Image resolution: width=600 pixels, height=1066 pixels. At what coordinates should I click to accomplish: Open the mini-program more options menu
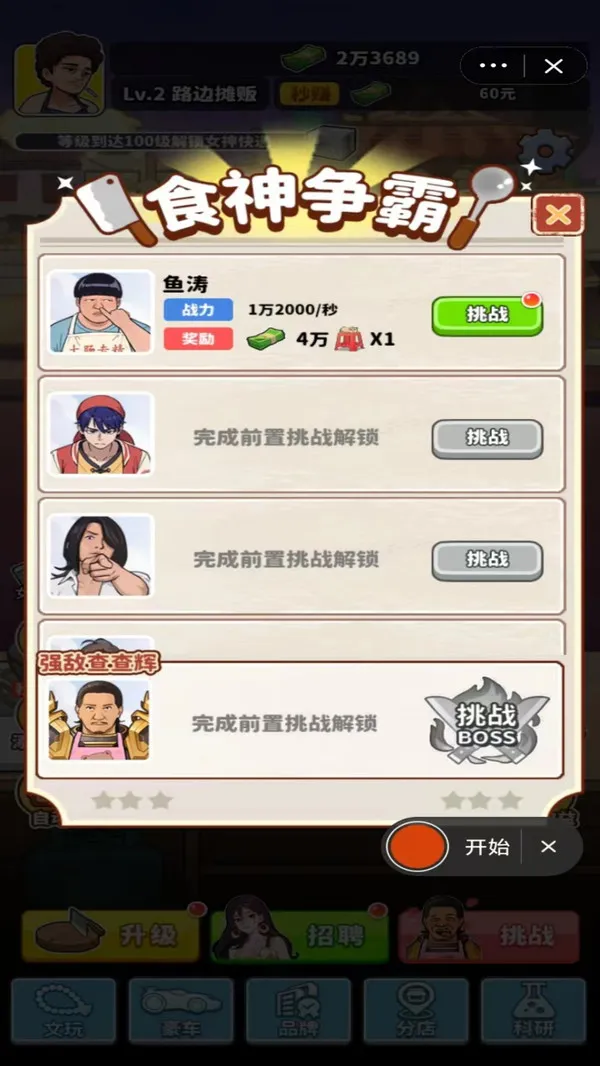(493, 66)
